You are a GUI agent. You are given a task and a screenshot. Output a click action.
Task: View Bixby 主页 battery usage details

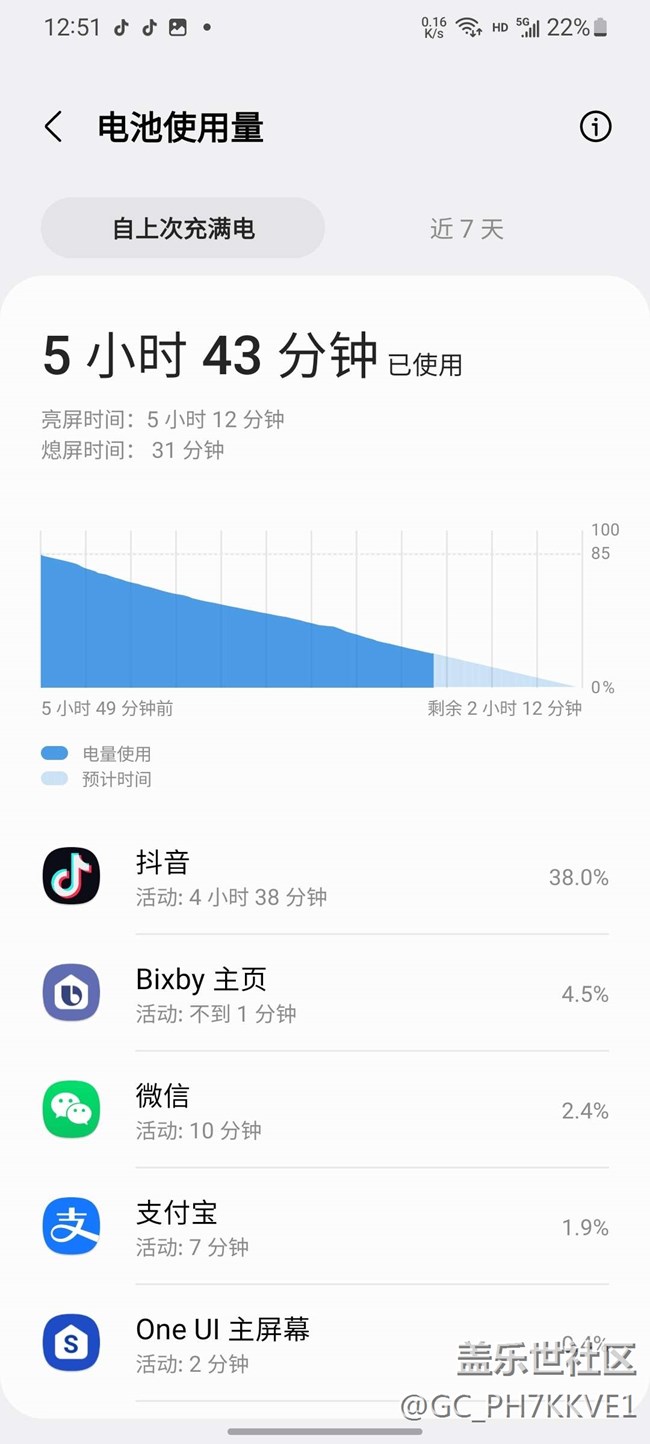(325, 994)
